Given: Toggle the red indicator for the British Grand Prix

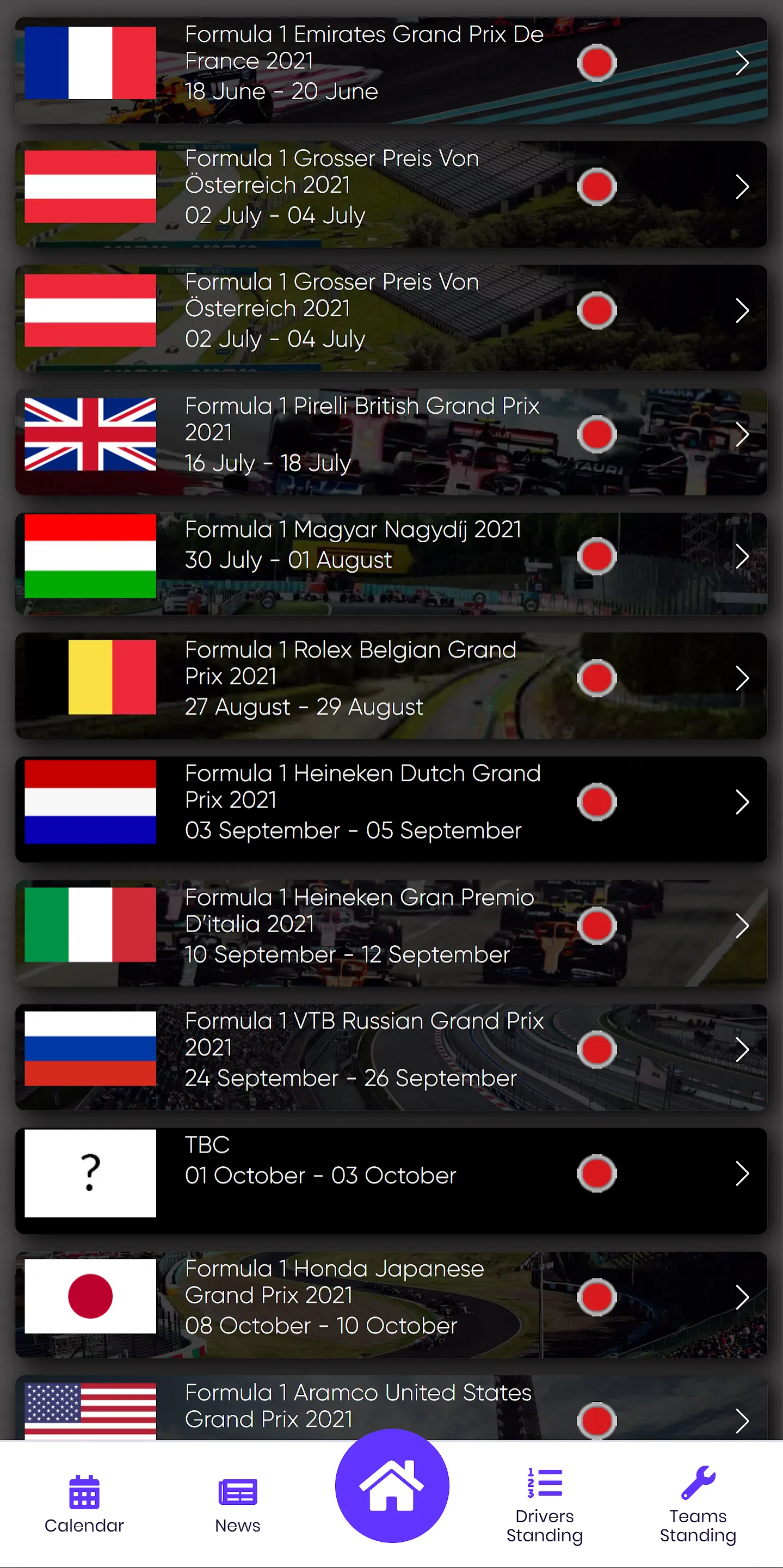Looking at the screenshot, I should pos(597,434).
